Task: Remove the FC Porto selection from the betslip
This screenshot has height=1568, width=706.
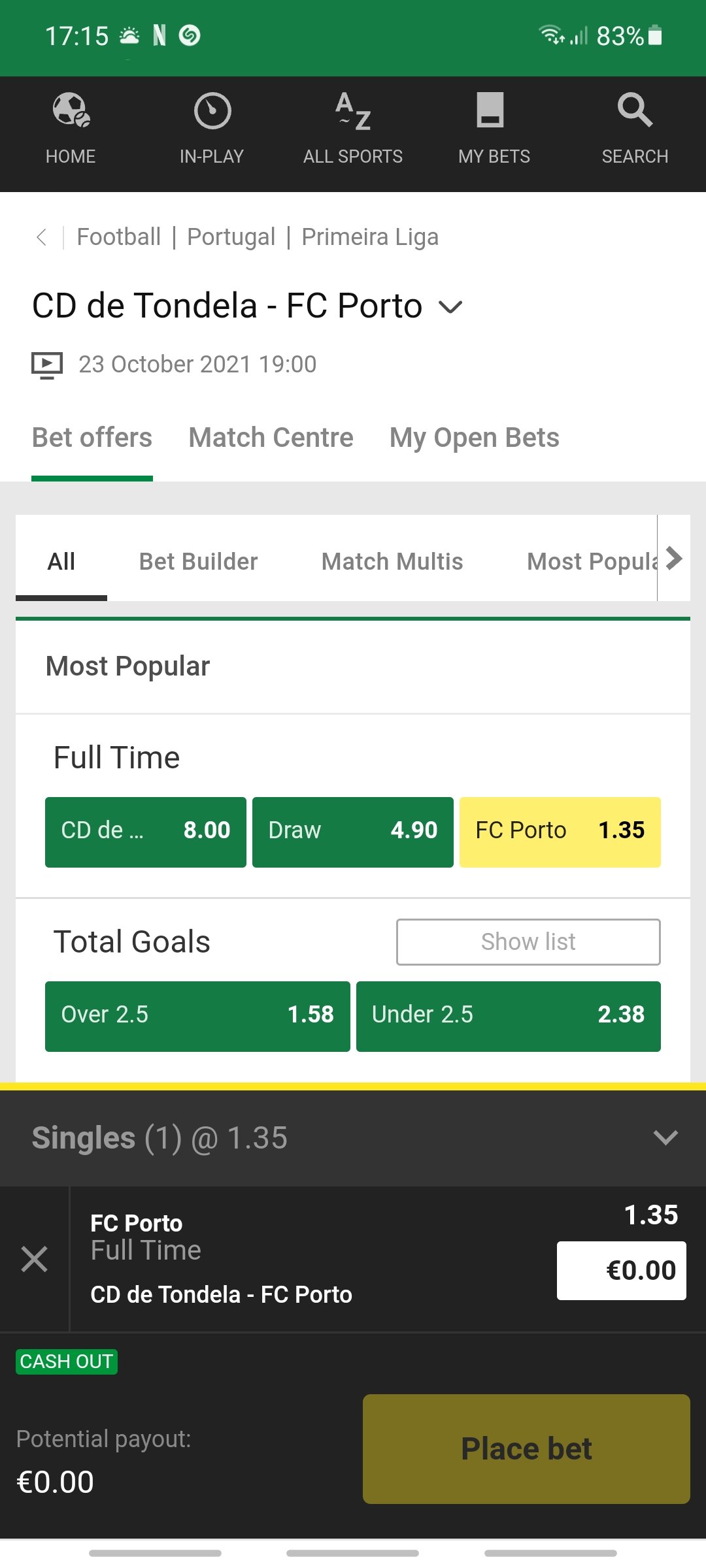Action: point(34,1259)
